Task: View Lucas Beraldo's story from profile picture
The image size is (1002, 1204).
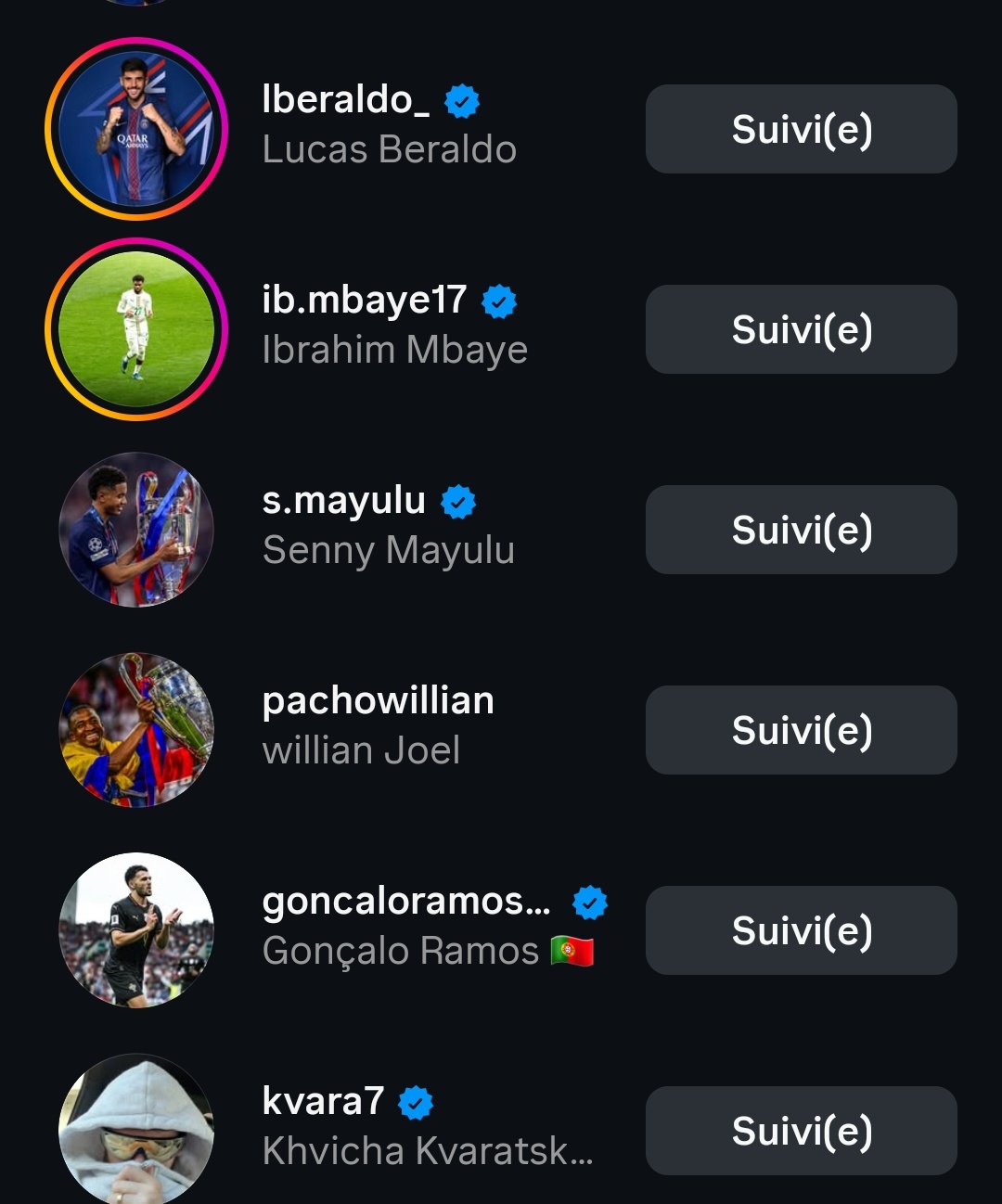Action: (x=136, y=129)
